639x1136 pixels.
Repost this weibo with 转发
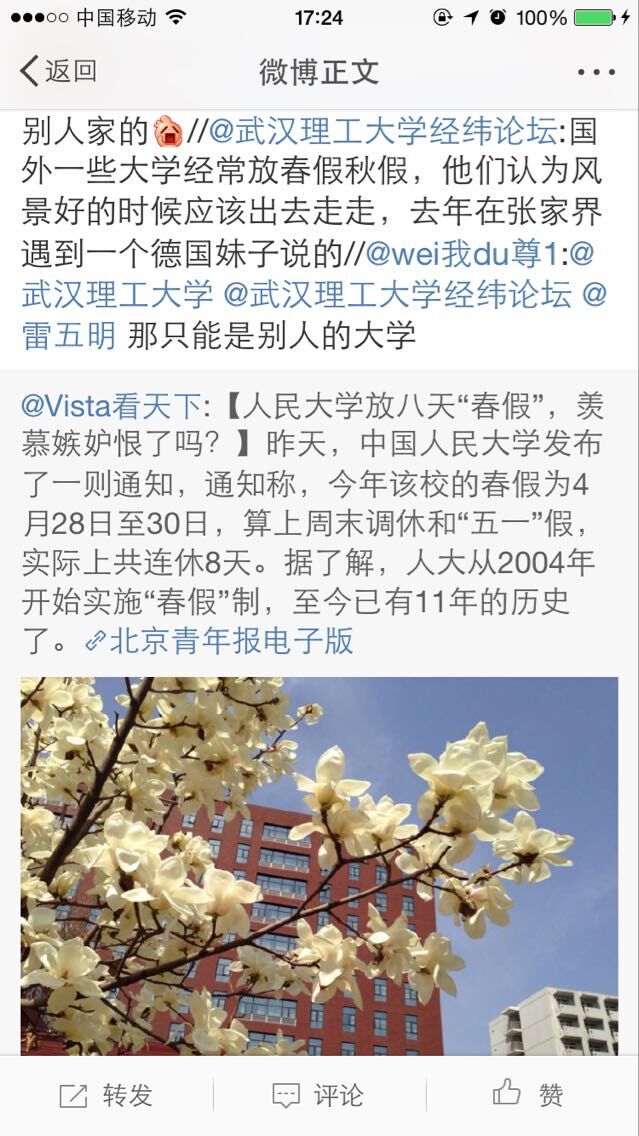(106, 1095)
